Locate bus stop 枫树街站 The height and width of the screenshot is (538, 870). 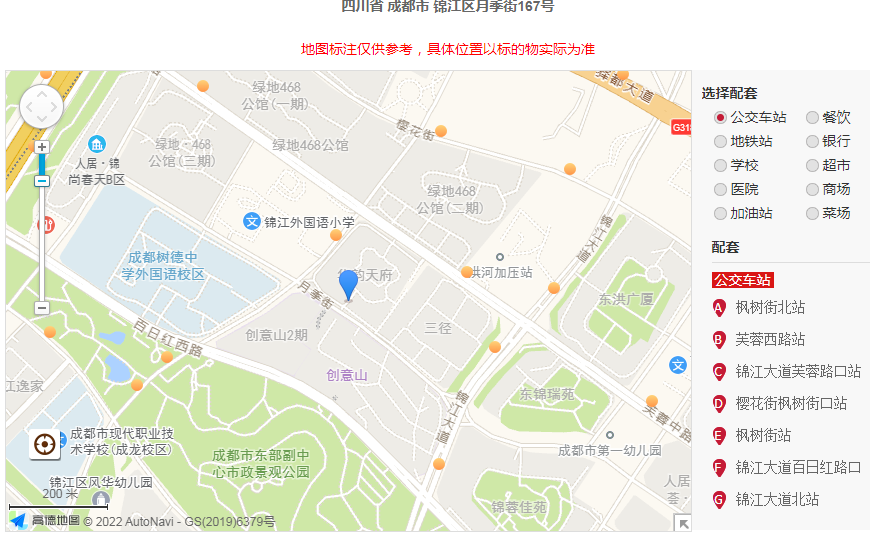(762, 435)
